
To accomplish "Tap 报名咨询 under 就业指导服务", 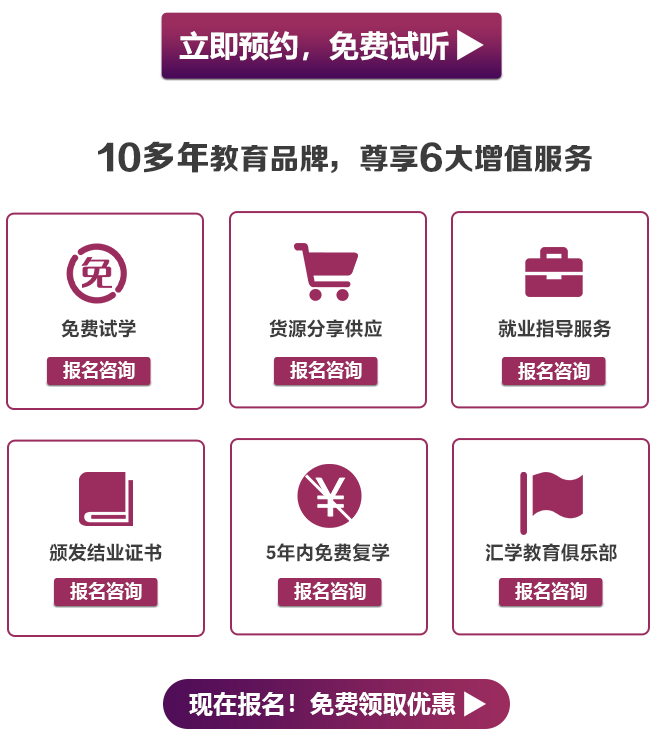I will [553, 371].
